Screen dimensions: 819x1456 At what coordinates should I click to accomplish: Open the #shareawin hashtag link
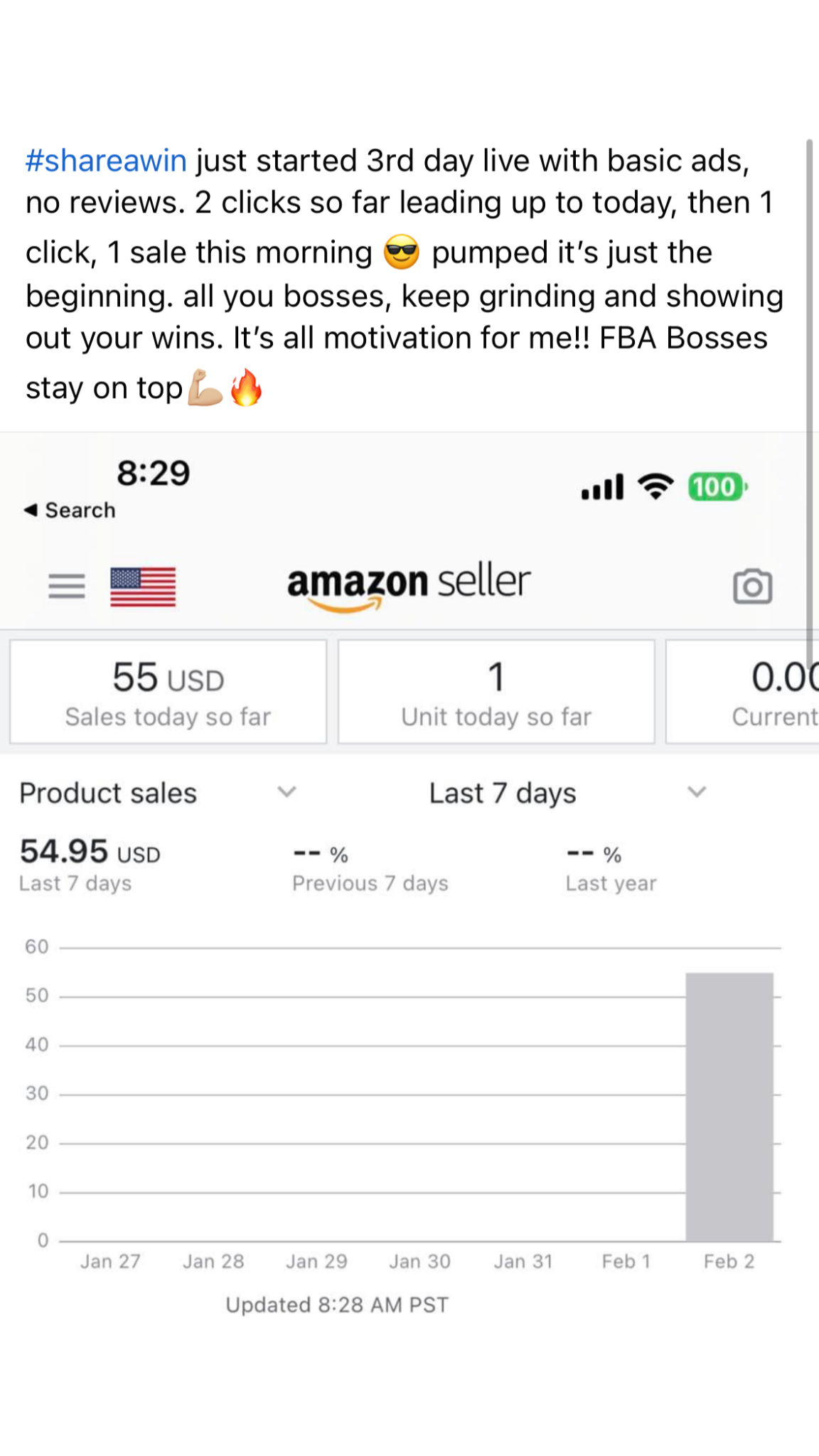tap(106, 161)
